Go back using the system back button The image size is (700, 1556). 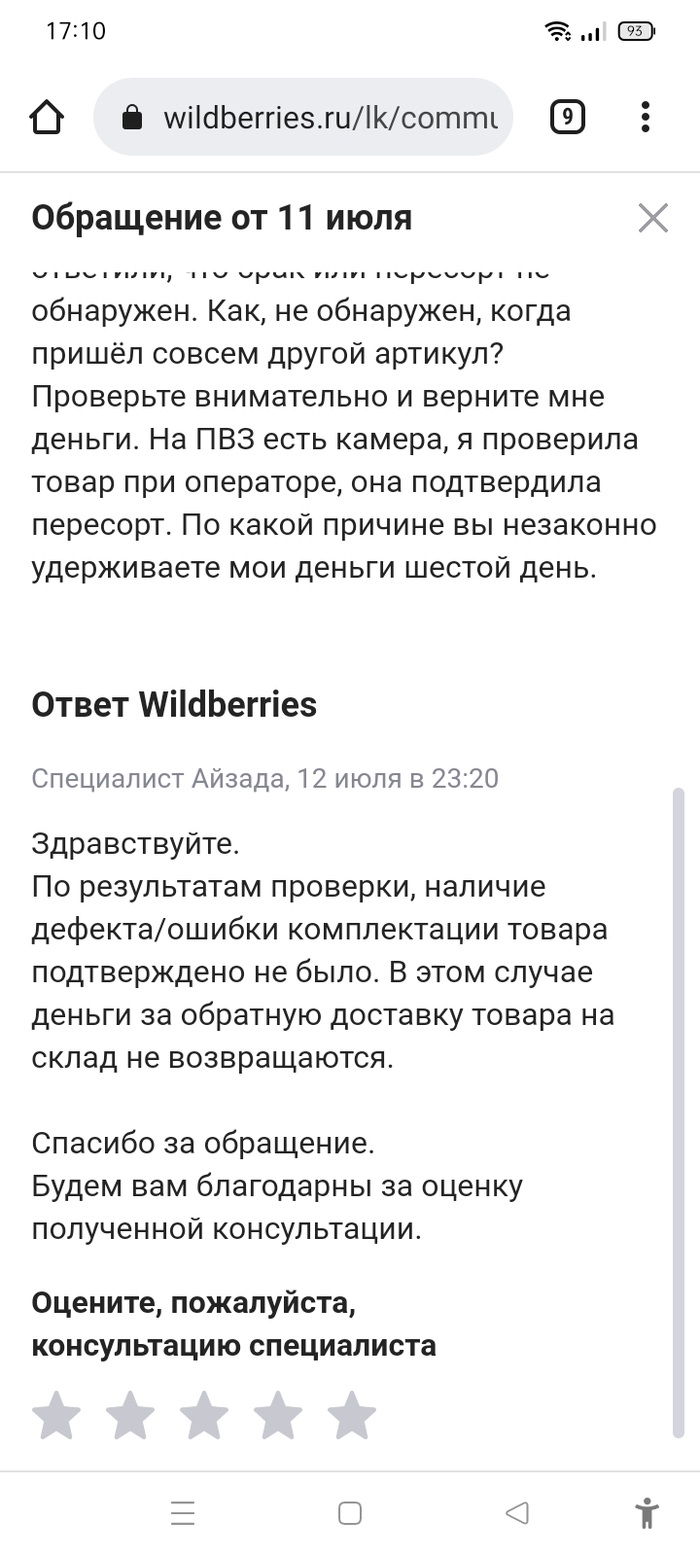pyautogui.click(x=516, y=1513)
